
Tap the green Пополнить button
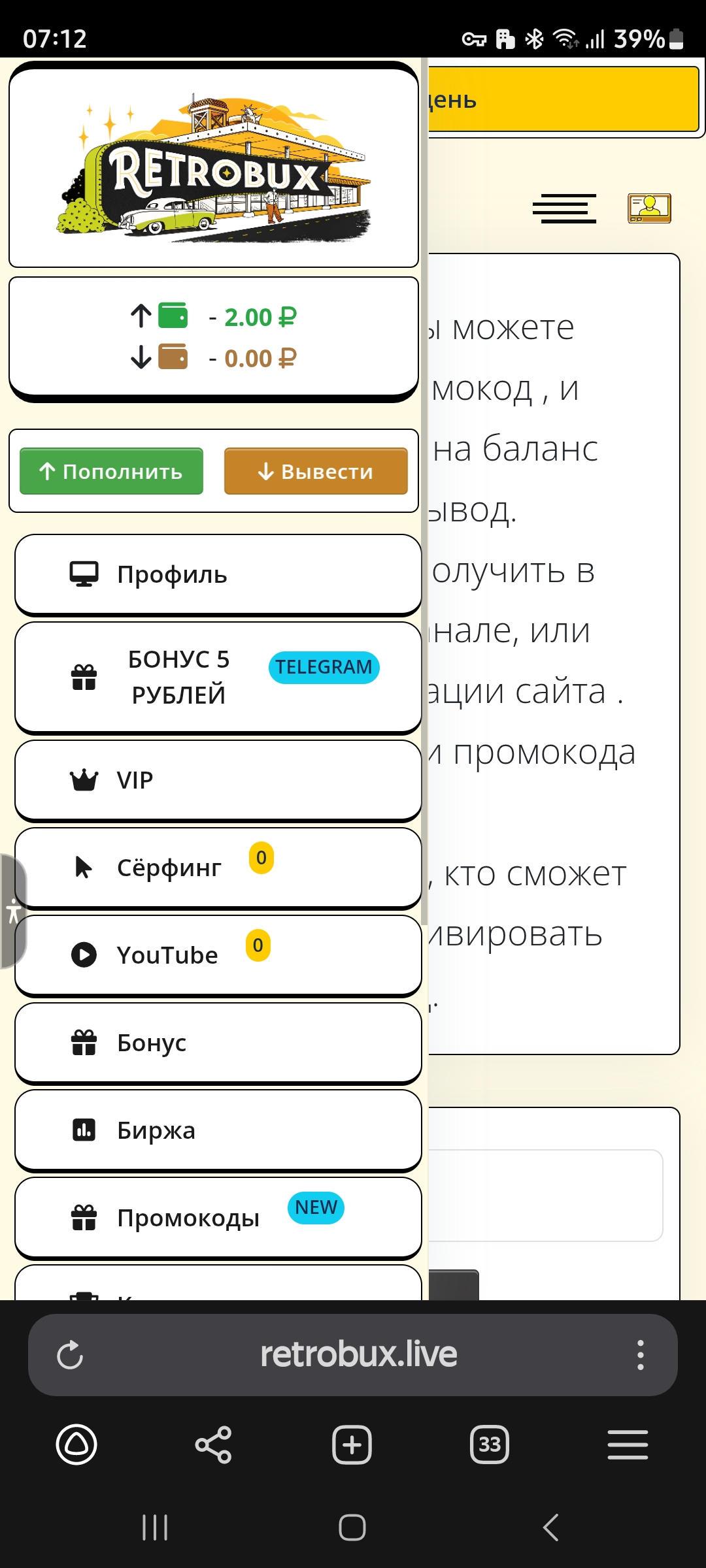pyautogui.click(x=111, y=471)
